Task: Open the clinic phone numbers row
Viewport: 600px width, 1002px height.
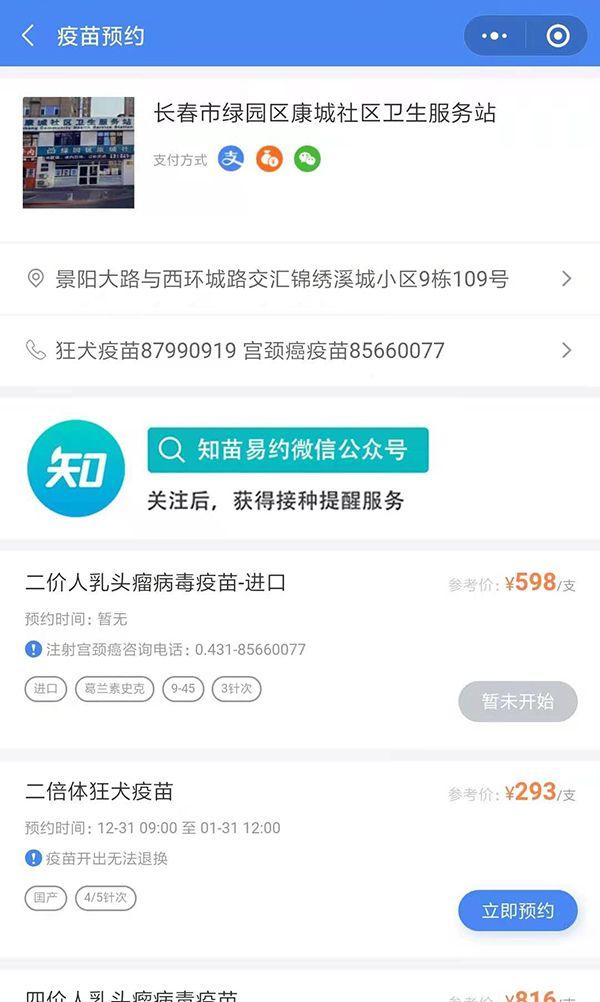Action: (x=300, y=350)
